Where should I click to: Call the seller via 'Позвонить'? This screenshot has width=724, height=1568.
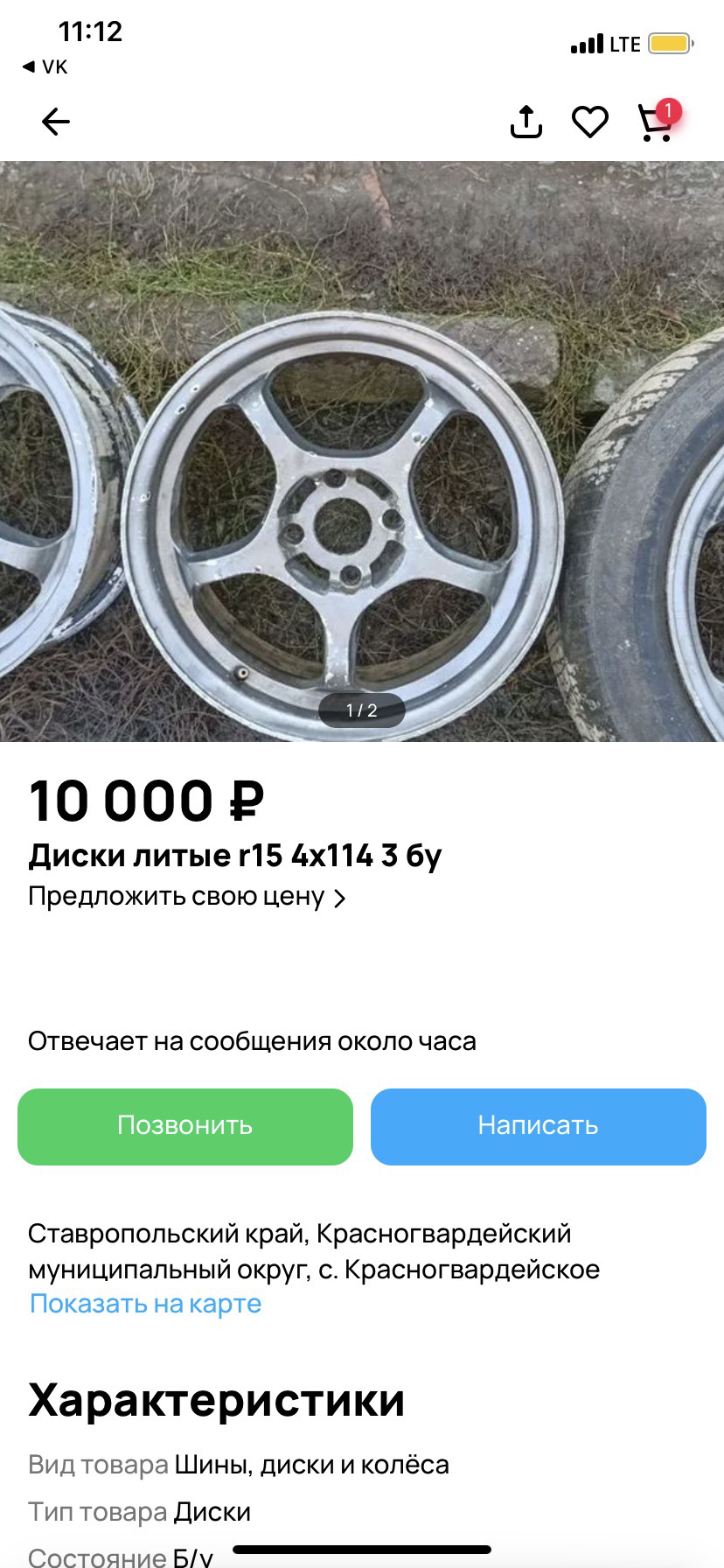tap(185, 1126)
